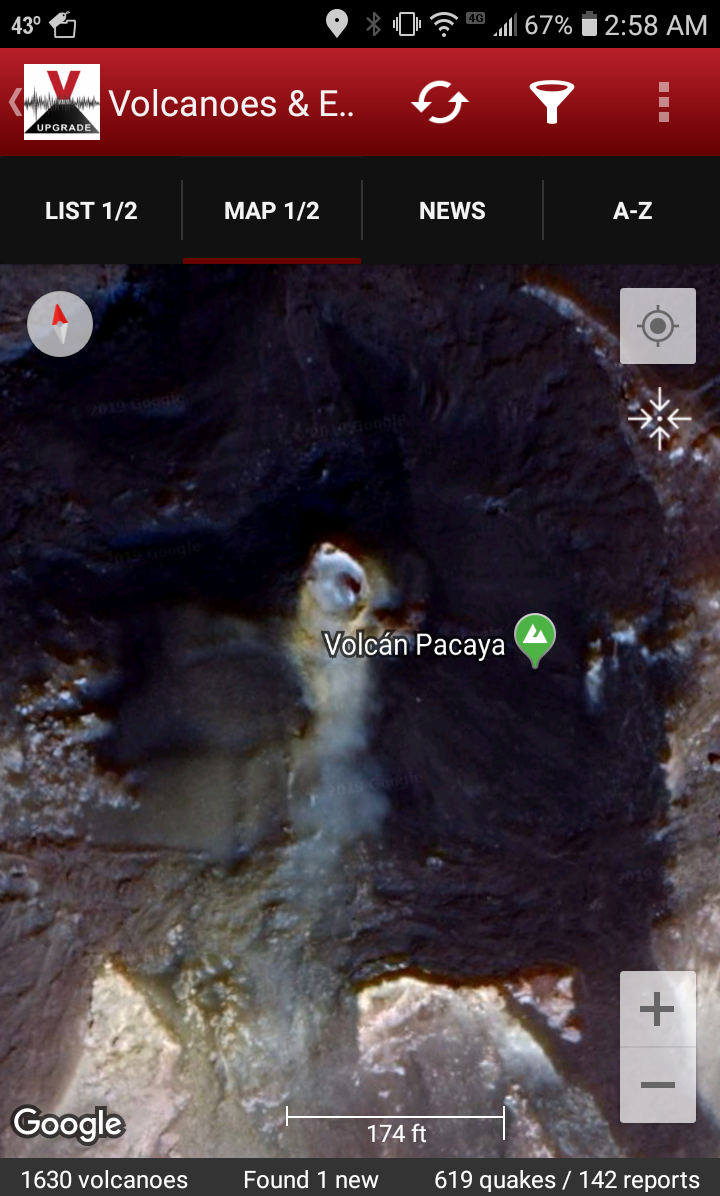This screenshot has height=1196, width=720.
Task: Tap the Volcán Pacaya green map marker
Action: 535,638
